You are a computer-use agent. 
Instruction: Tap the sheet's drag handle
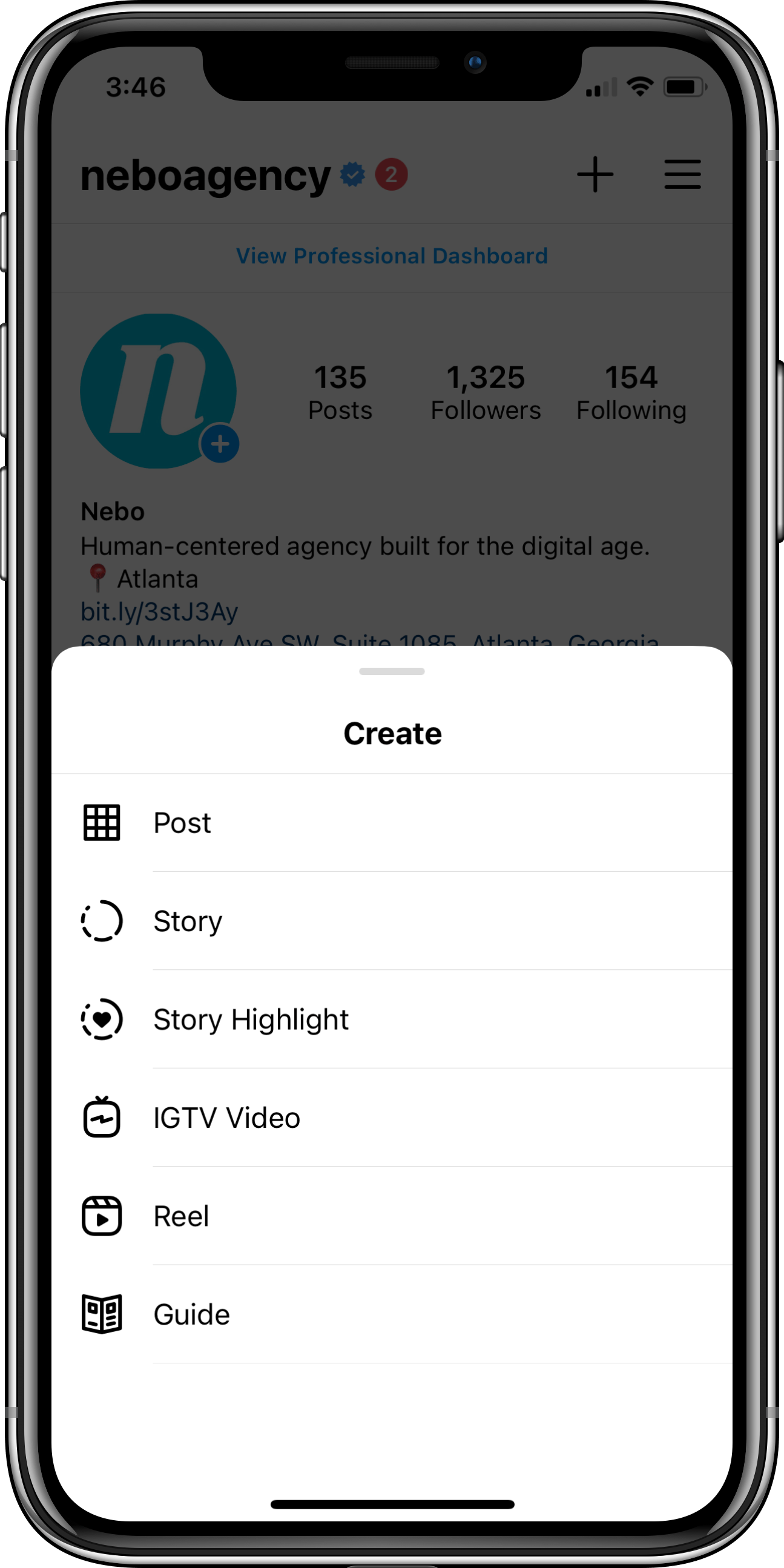click(x=392, y=671)
